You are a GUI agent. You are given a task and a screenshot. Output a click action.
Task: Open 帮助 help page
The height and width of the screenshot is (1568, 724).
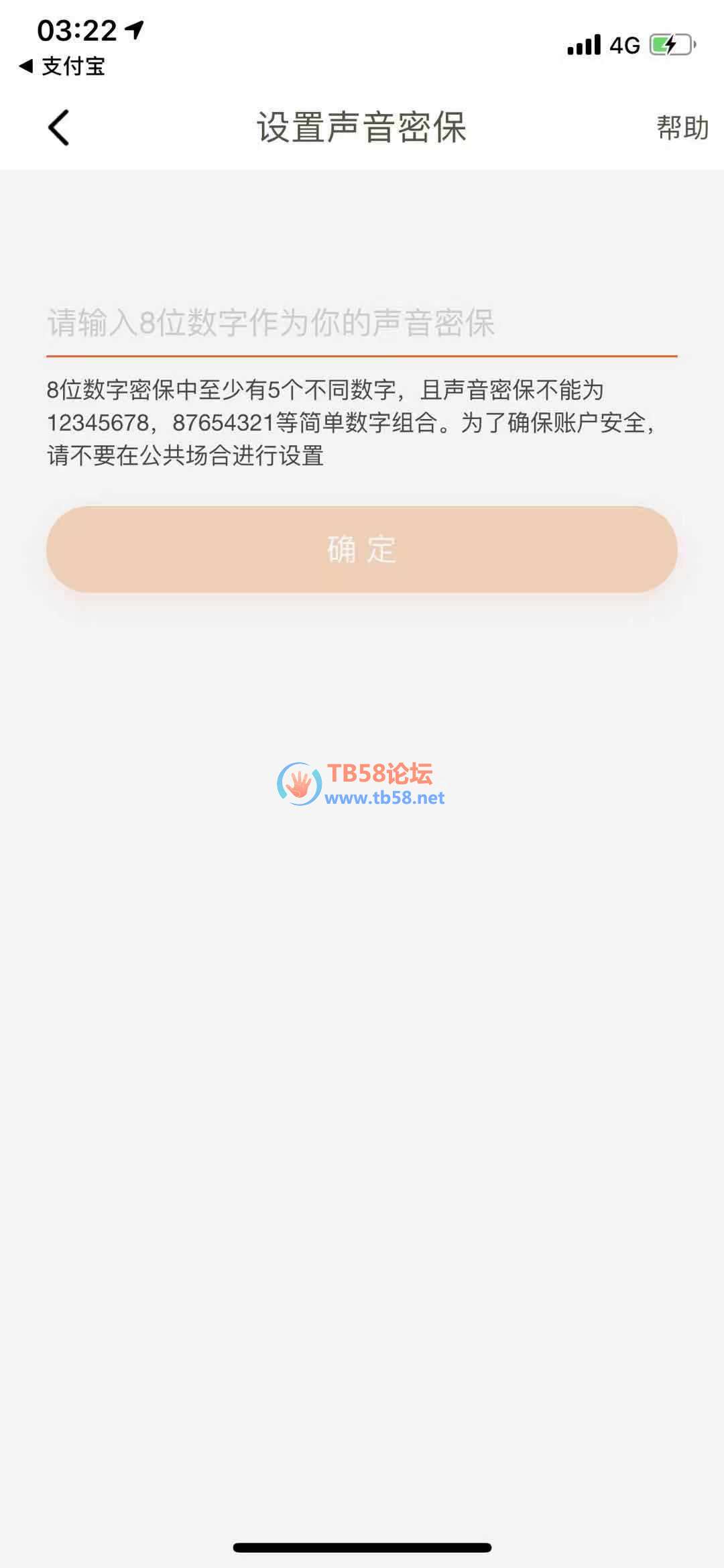(x=682, y=127)
